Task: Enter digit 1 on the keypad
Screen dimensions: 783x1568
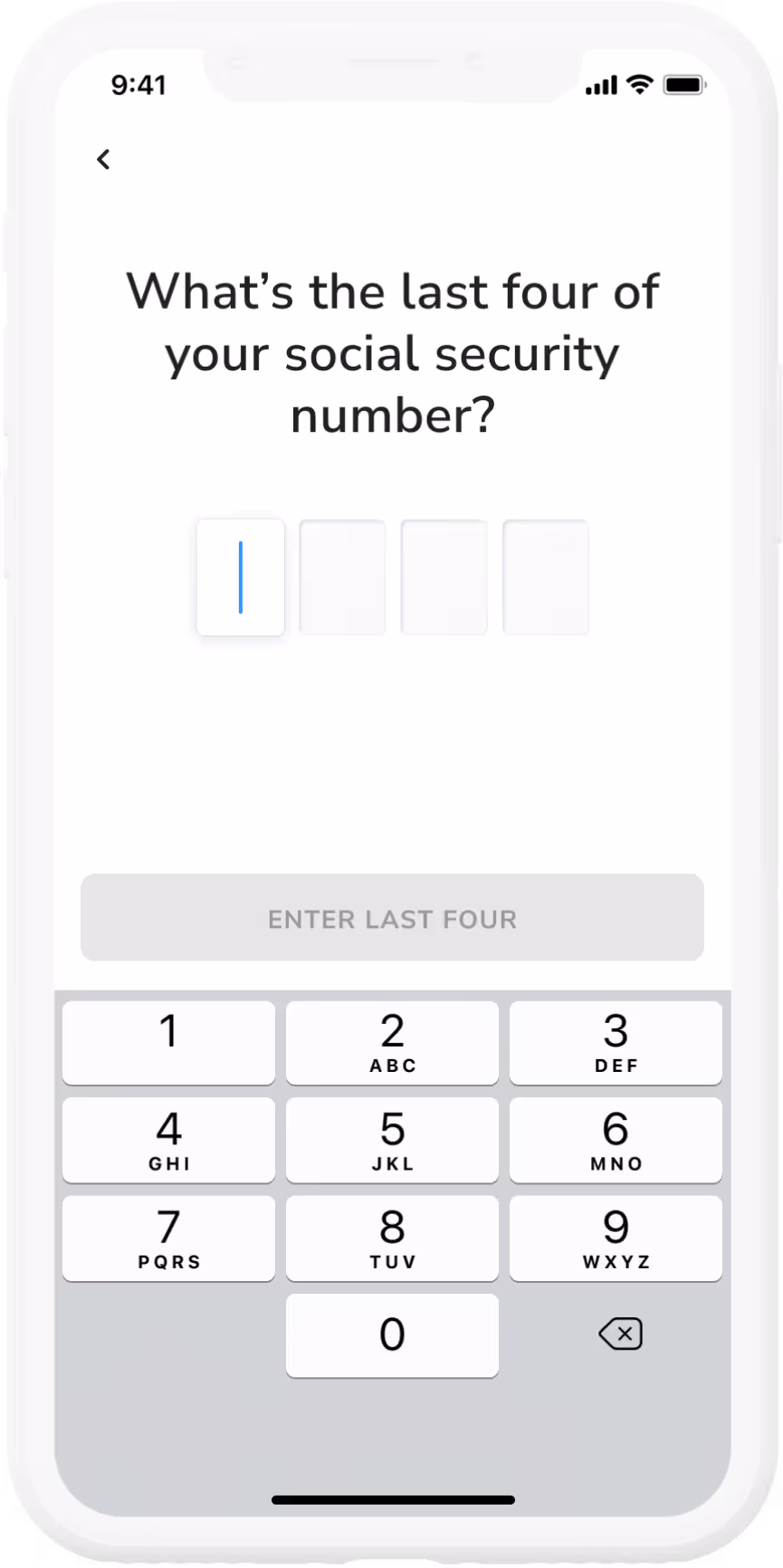Action: (x=168, y=1042)
